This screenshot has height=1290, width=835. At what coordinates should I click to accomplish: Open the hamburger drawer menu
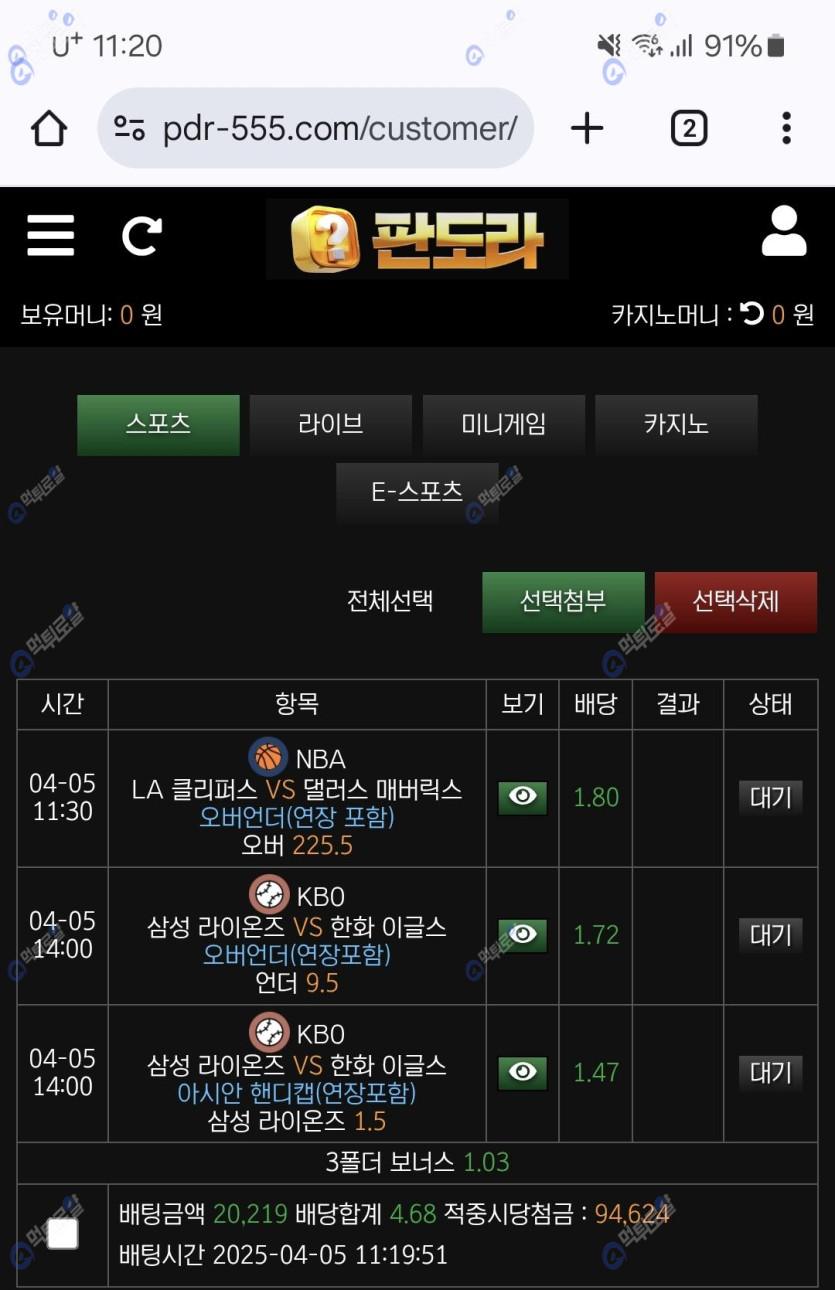click(x=50, y=236)
